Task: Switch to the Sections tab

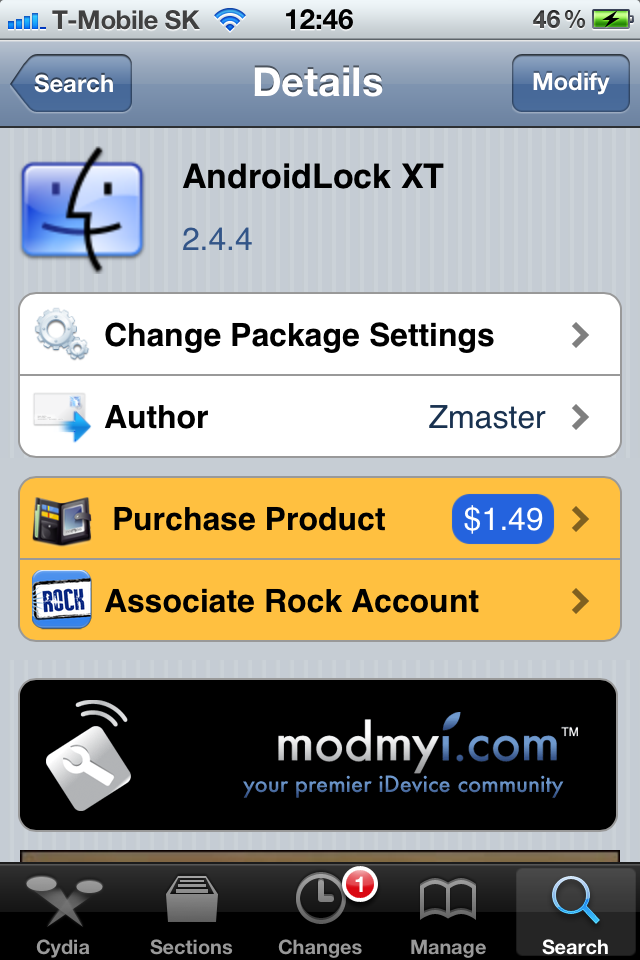Action: pos(191,912)
